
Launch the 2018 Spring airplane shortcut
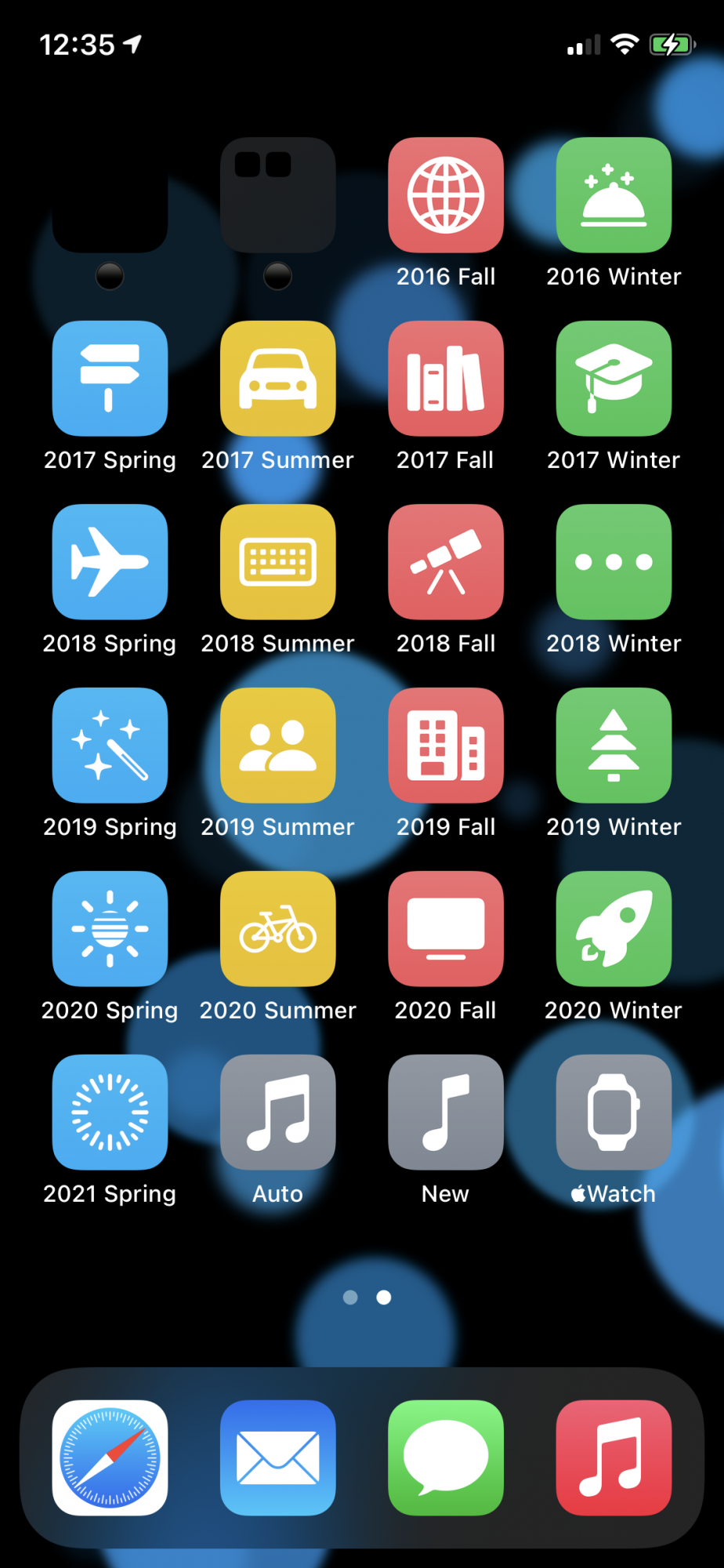(110, 562)
